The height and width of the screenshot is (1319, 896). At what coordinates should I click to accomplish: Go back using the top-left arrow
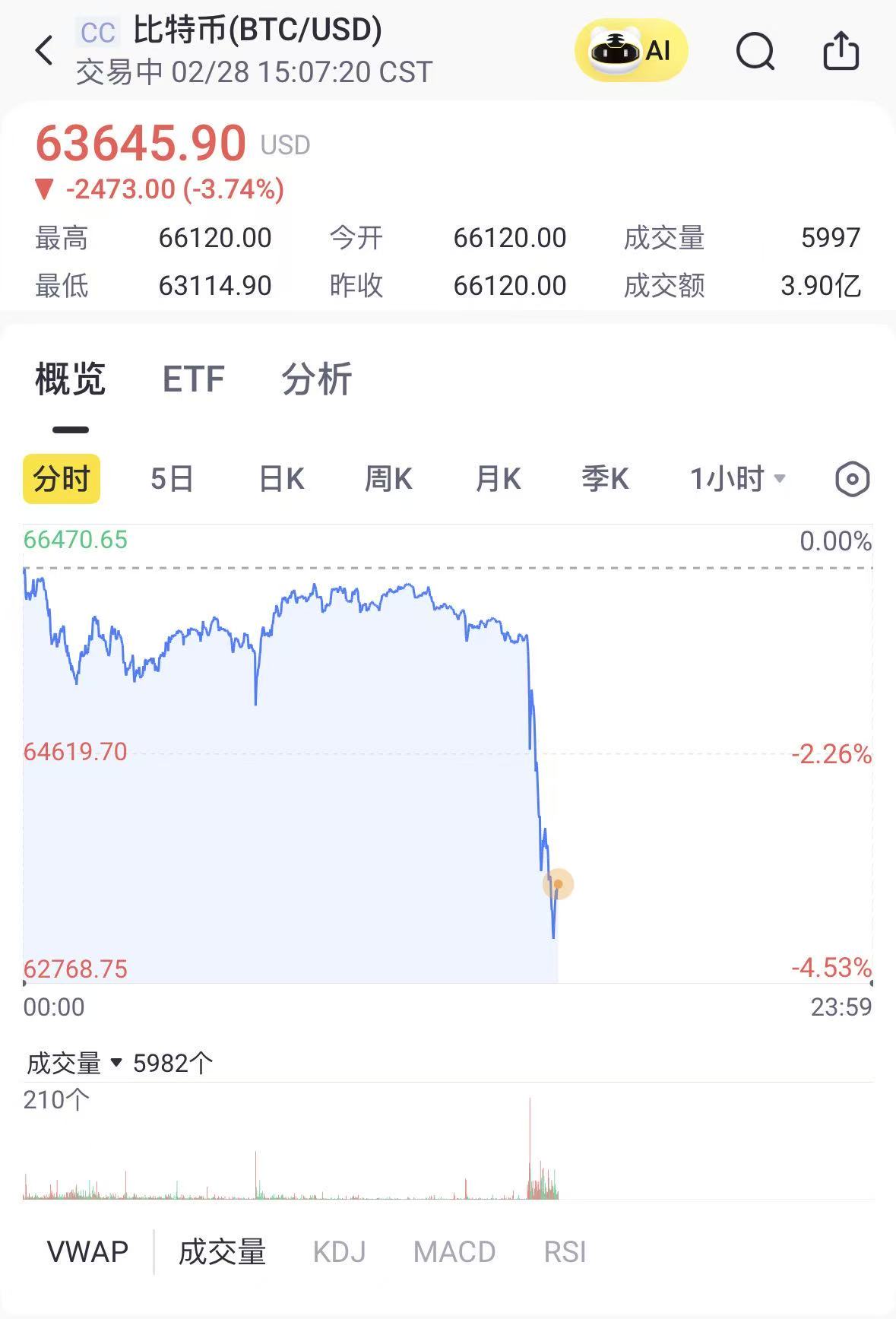click(x=45, y=51)
